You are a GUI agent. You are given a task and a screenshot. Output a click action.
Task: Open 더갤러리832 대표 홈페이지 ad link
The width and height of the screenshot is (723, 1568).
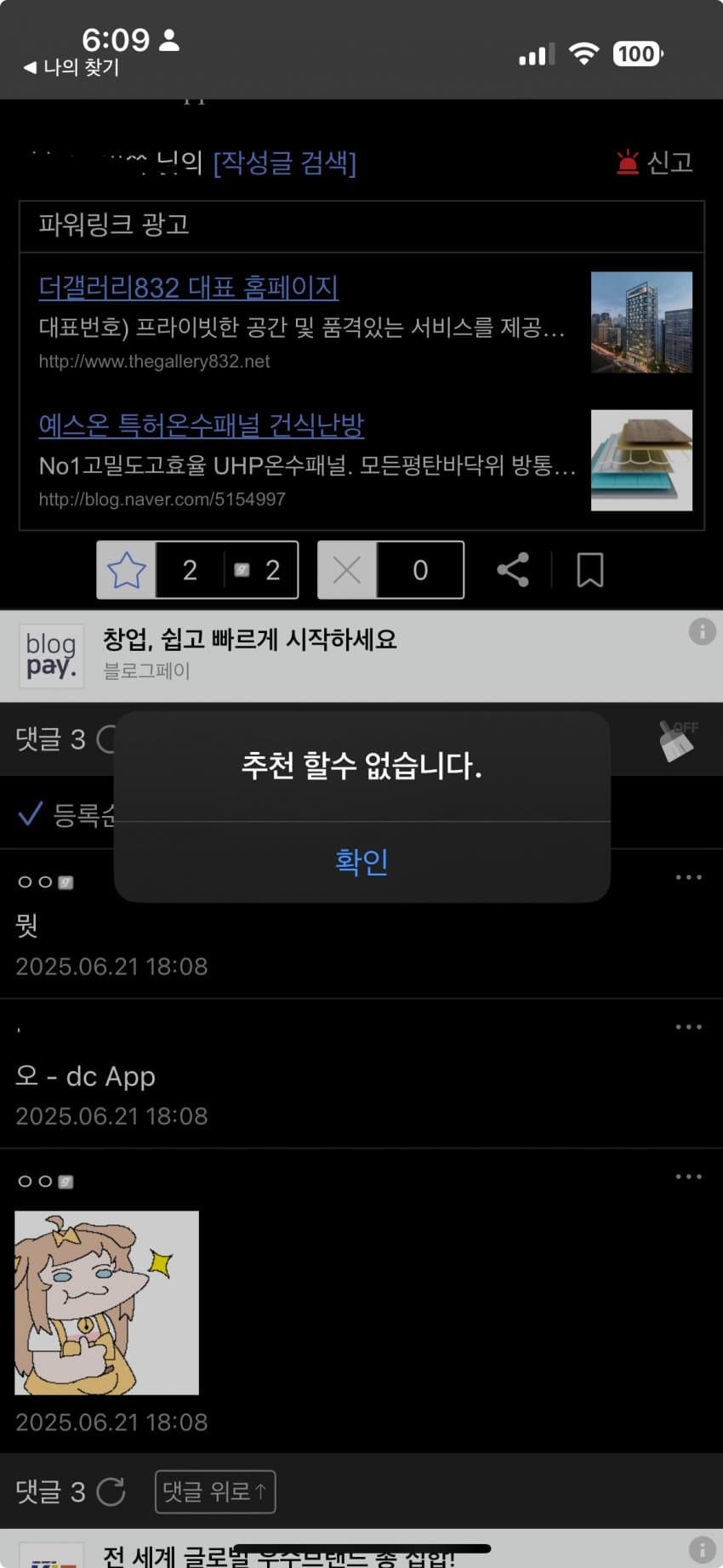coord(188,288)
